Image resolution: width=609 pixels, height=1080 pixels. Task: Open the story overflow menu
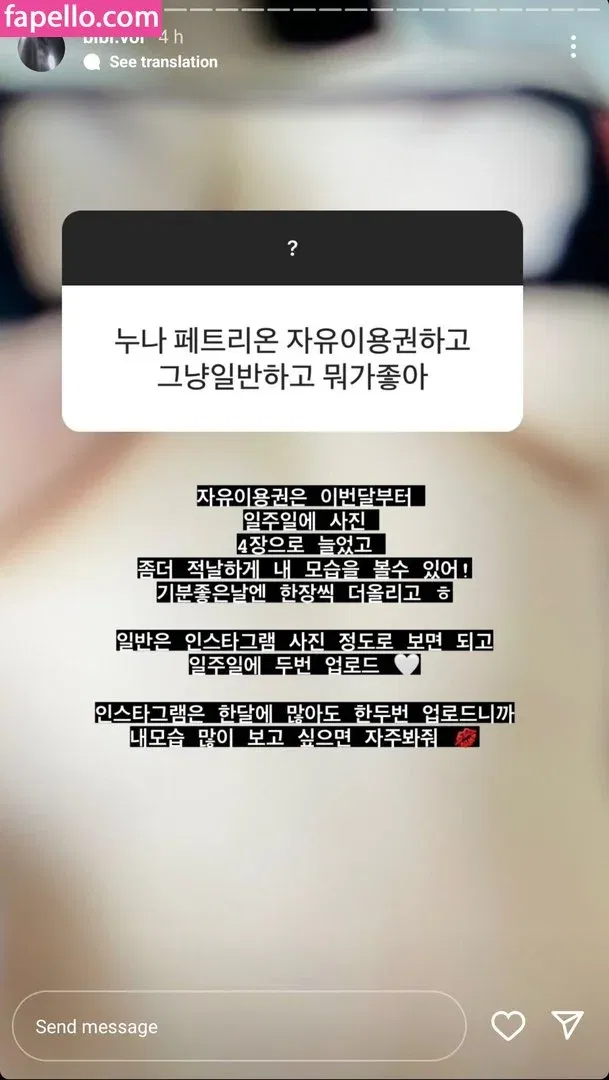point(573,47)
